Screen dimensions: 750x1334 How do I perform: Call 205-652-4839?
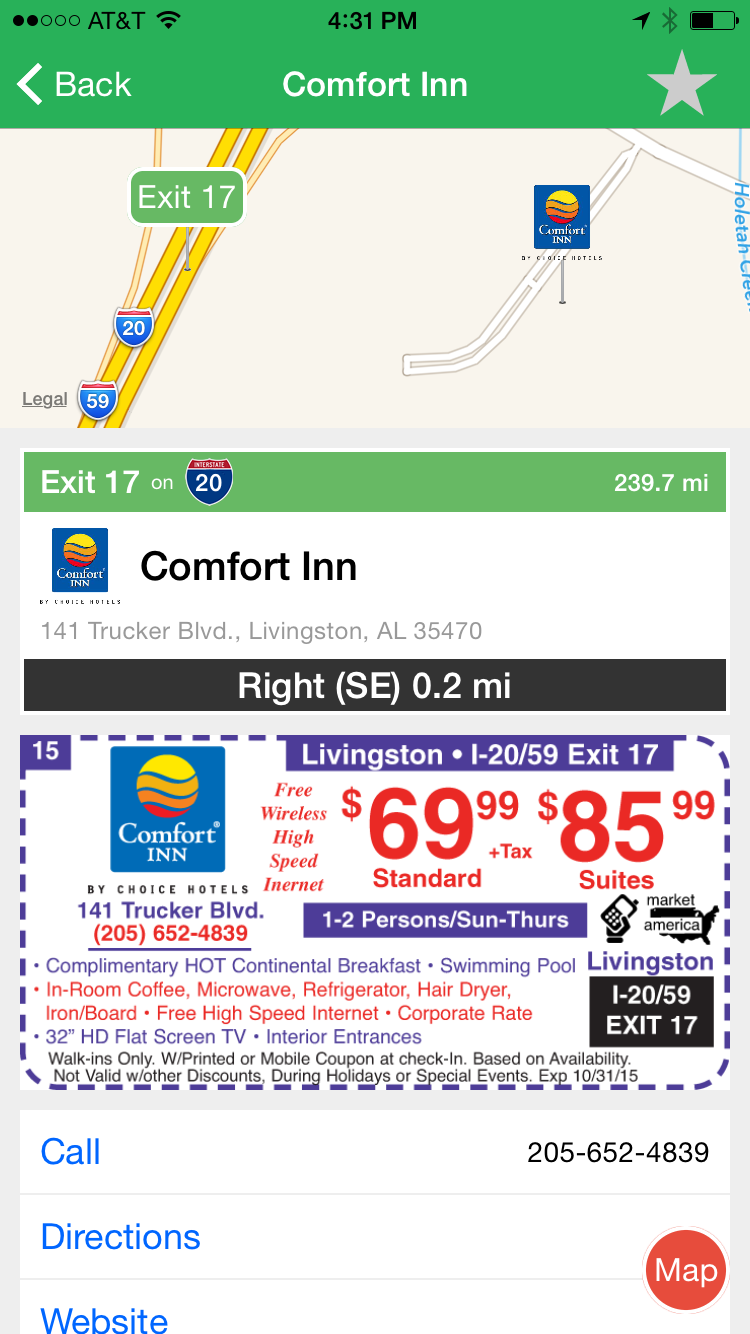374,1152
